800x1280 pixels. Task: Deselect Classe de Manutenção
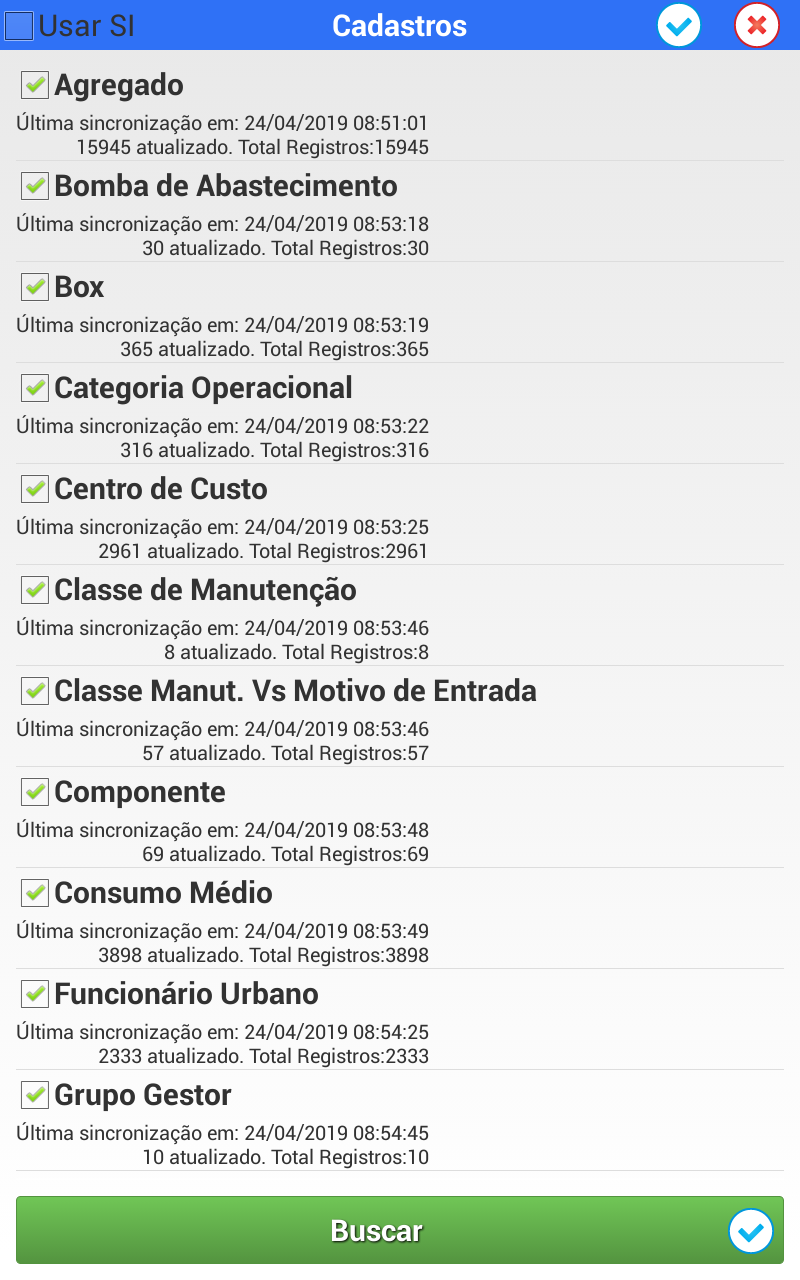35,590
